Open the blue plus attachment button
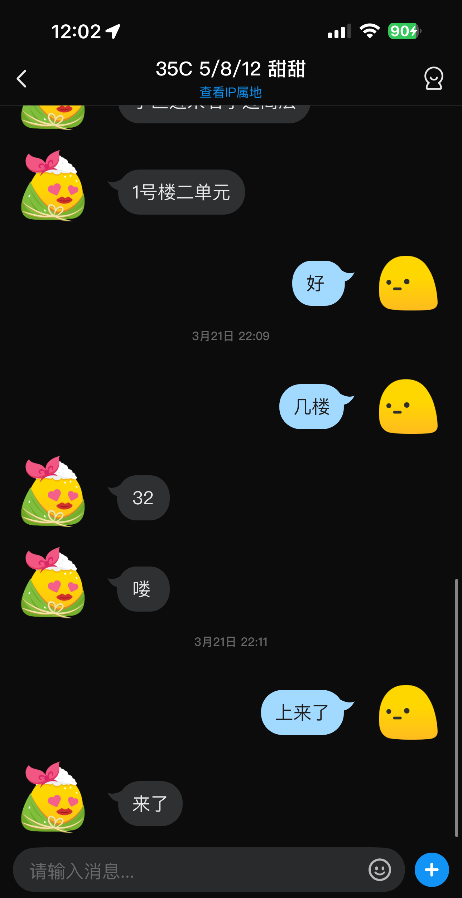The image size is (462, 898). tap(432, 870)
